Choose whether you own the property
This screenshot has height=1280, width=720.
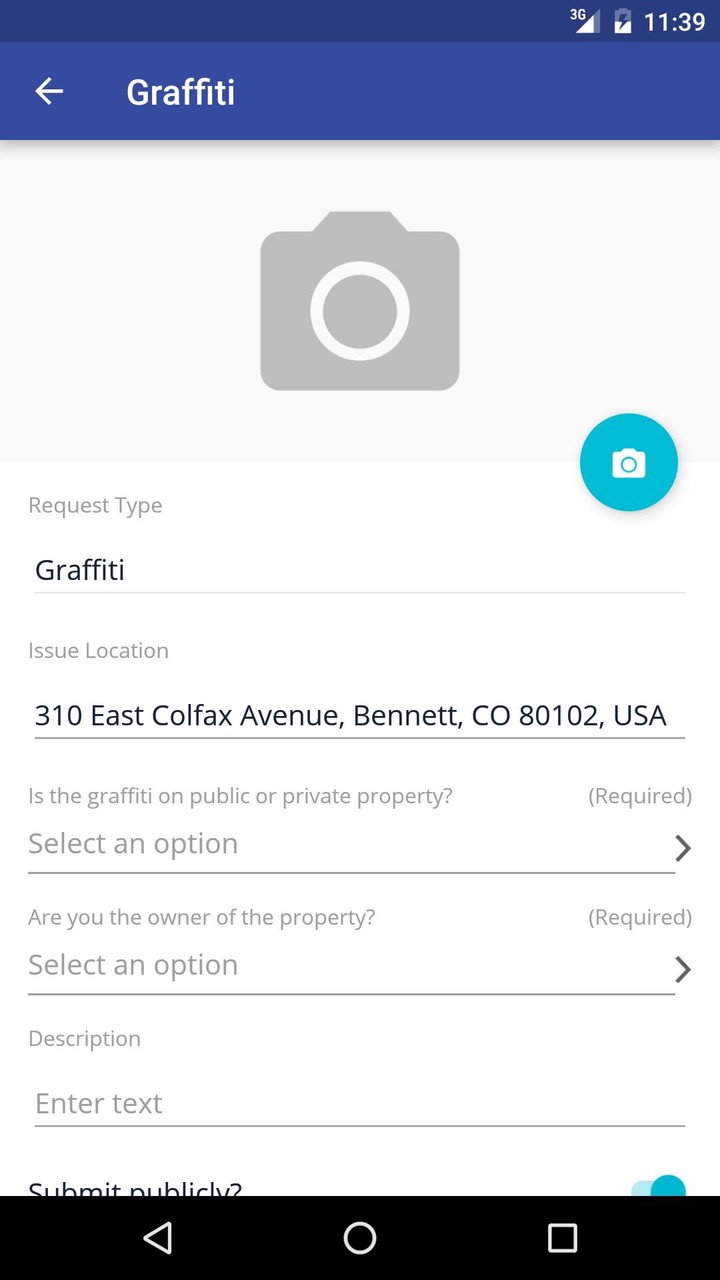click(x=359, y=967)
